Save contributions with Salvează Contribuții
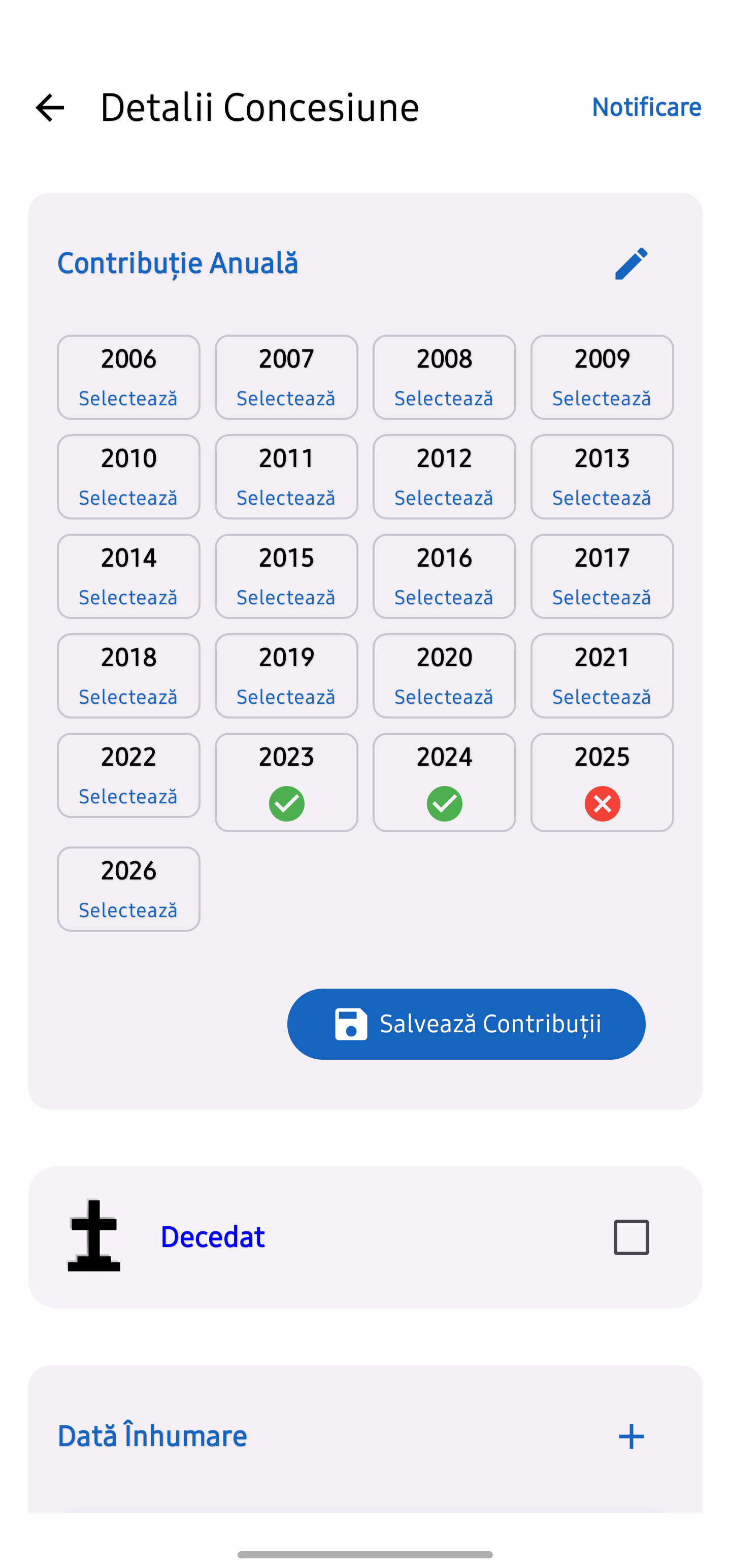The image size is (731, 1568). (466, 1024)
